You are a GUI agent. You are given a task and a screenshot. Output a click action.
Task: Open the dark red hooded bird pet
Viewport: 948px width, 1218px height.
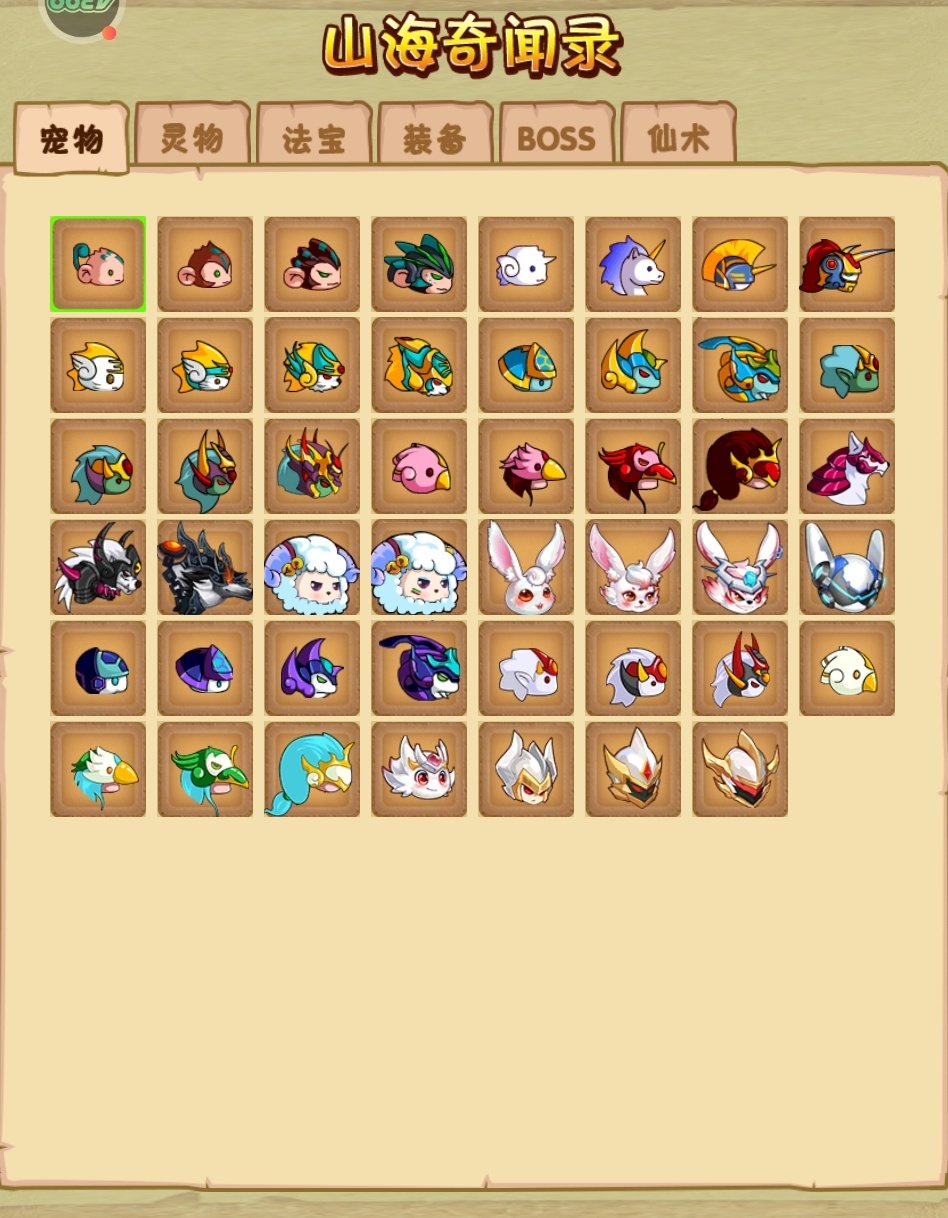coord(740,466)
